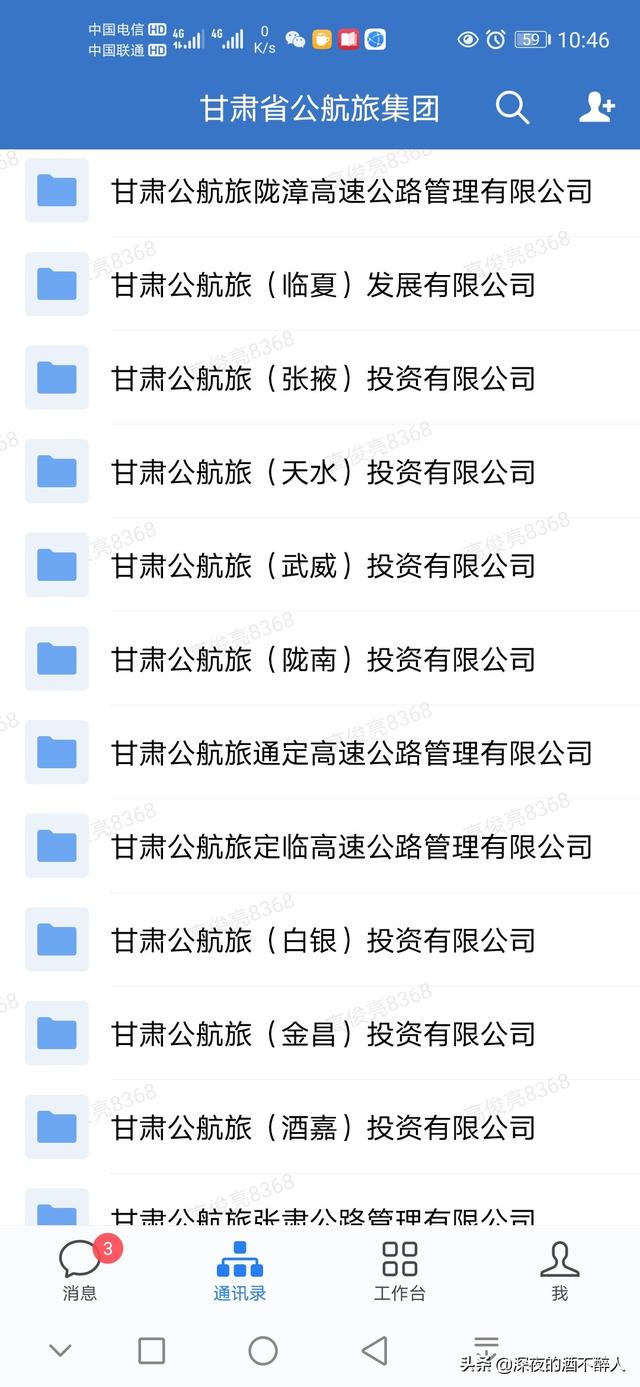This screenshot has width=640, height=1387.
Task: Open 甘肃公航旅（天水）投资有限公司
Action: pyautogui.click(x=320, y=471)
